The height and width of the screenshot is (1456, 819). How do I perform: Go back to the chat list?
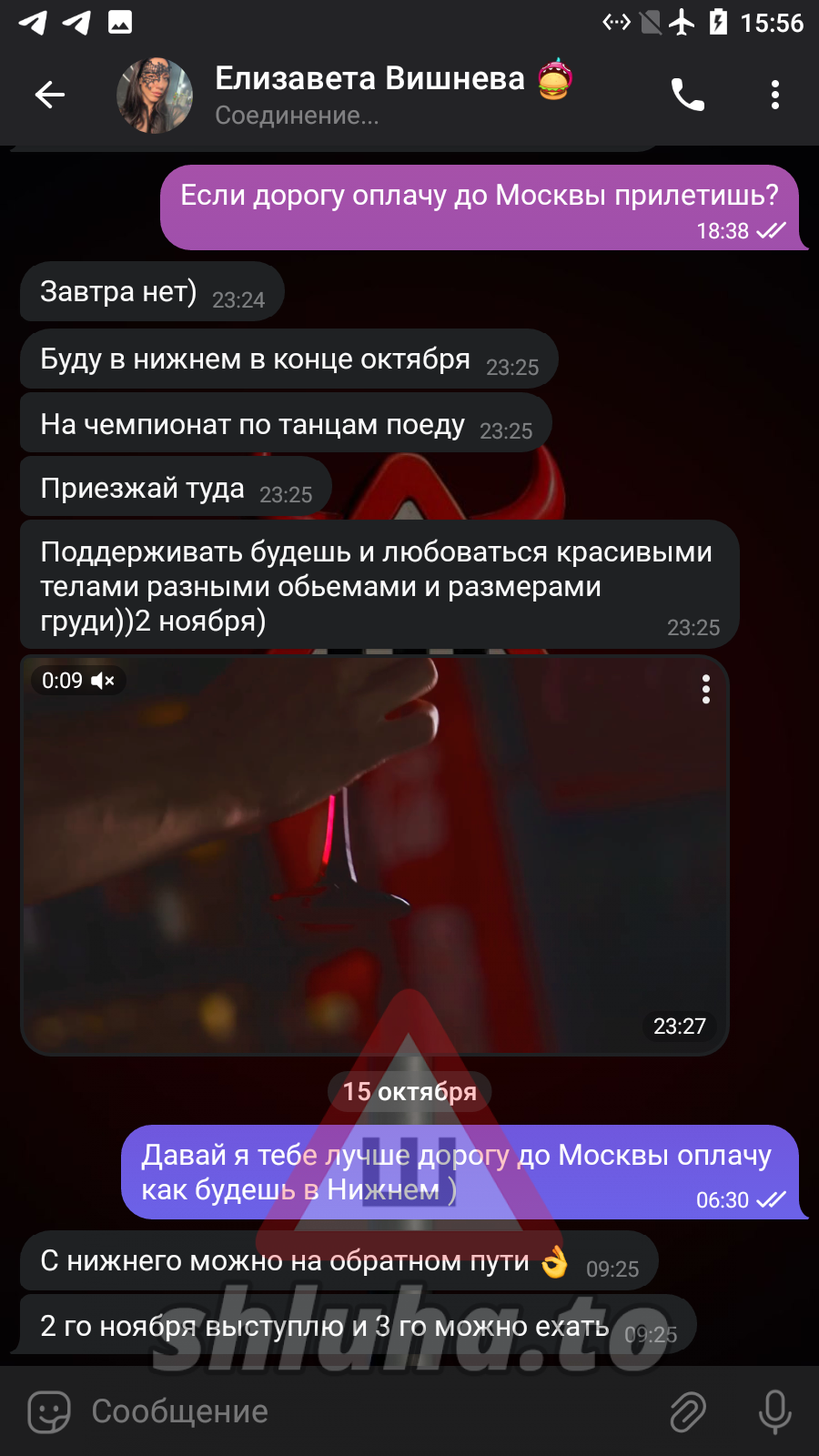[x=50, y=95]
